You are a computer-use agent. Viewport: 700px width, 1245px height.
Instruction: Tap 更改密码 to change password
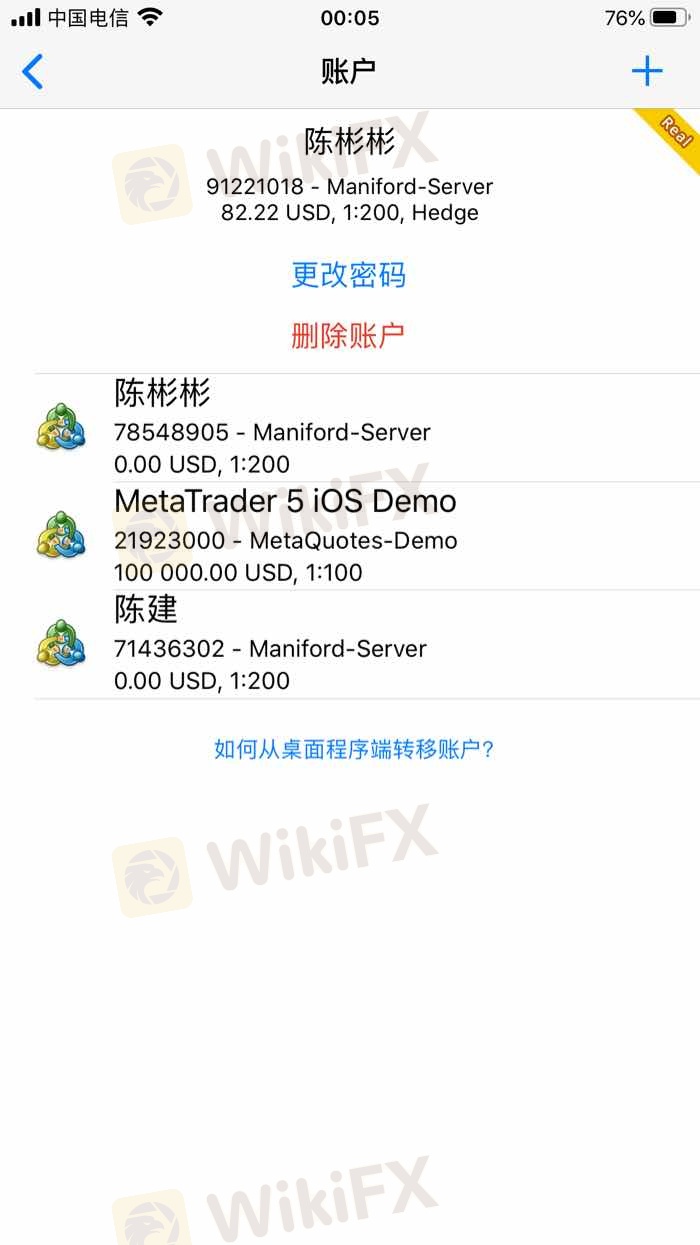349,275
